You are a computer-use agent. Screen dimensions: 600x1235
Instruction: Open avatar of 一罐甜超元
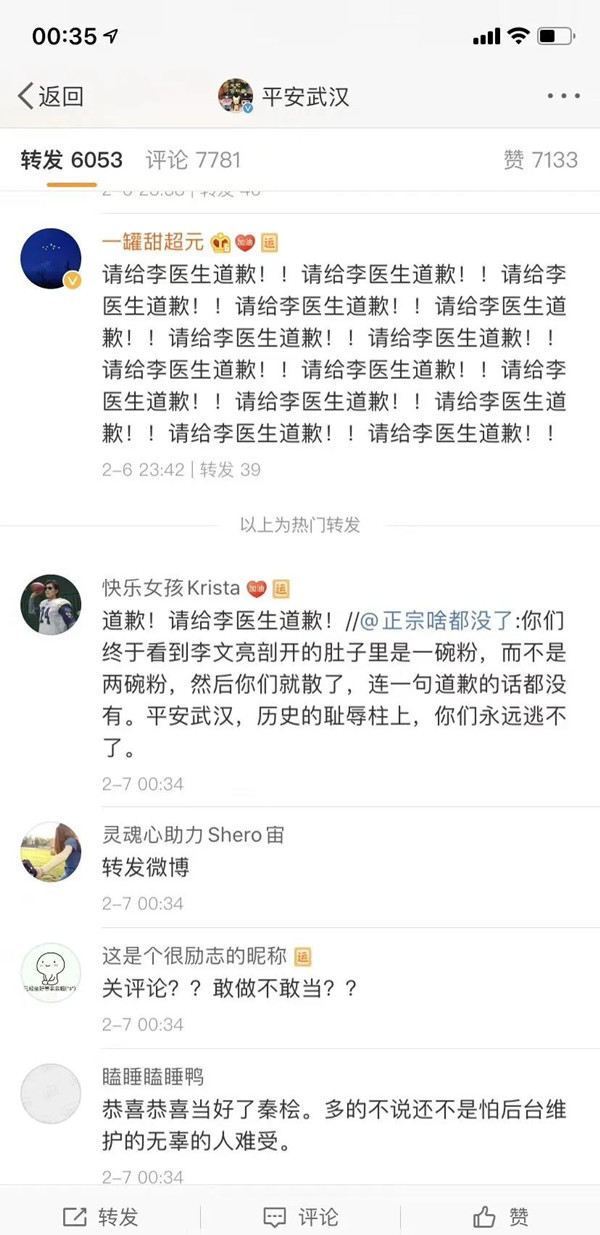pyautogui.click(x=50, y=258)
